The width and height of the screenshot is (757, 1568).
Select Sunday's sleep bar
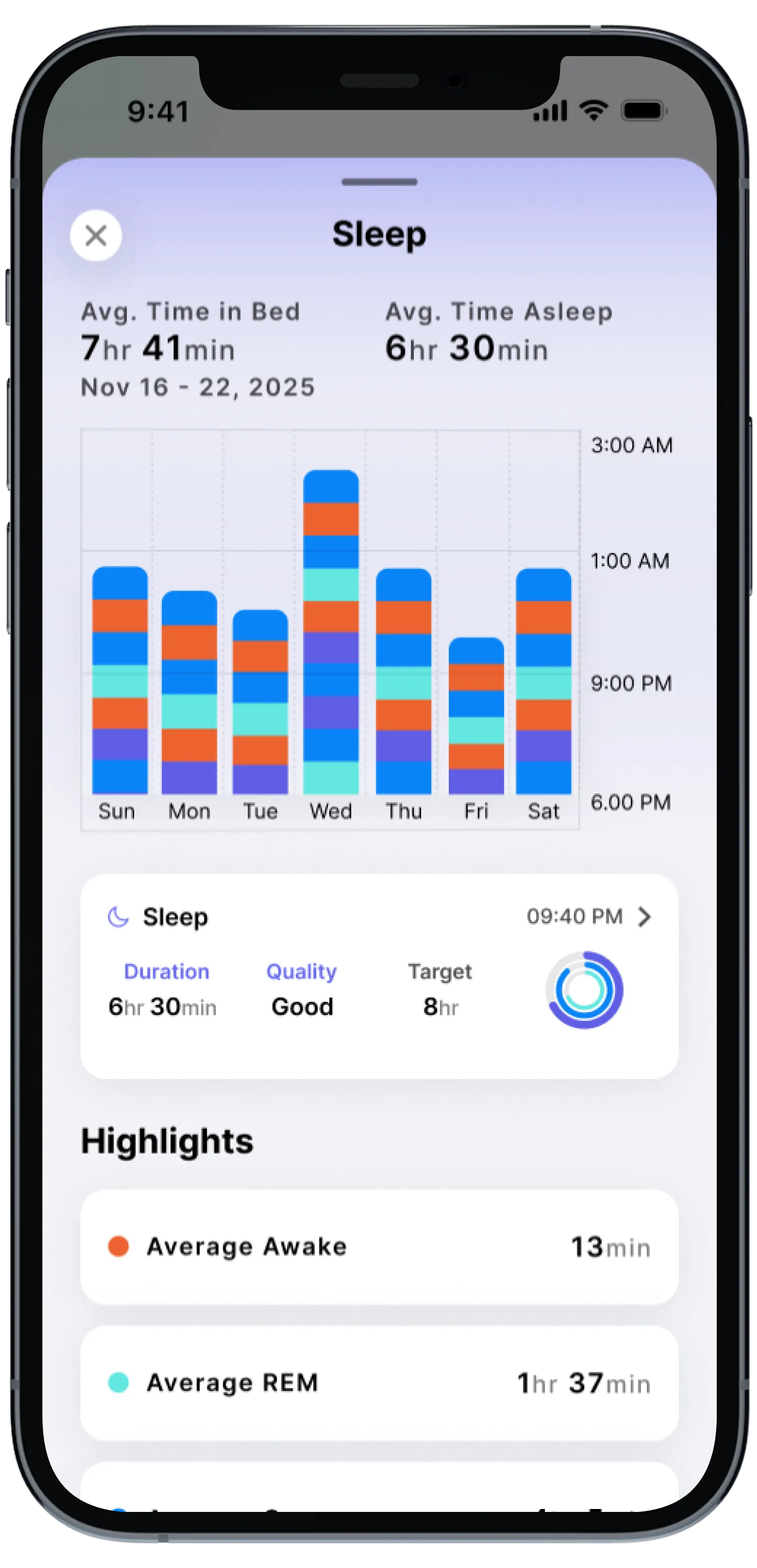pos(120,680)
